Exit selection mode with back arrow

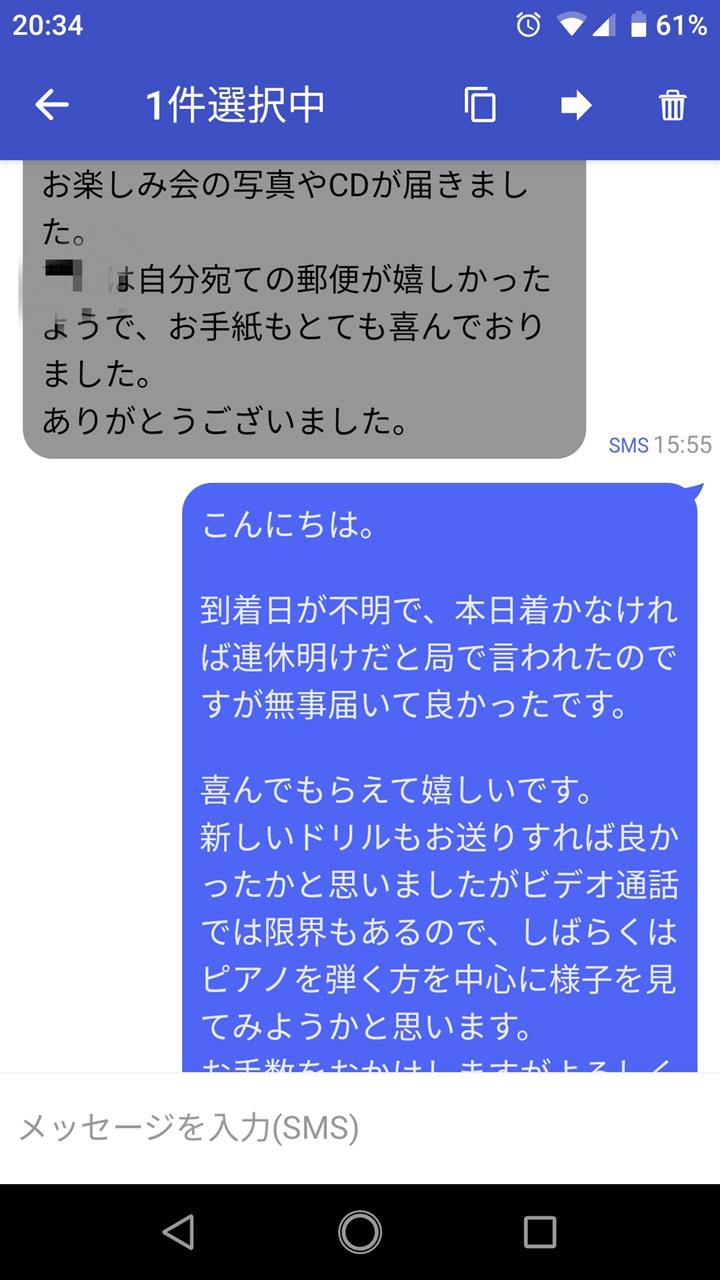[52, 105]
